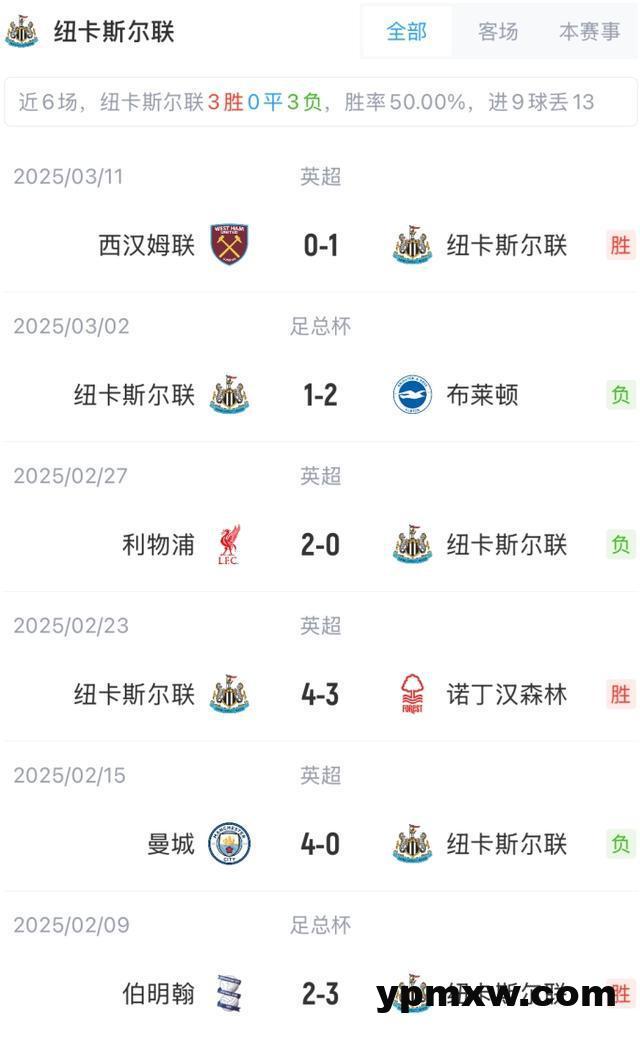Select the 客场 filter tab
This screenshot has height=1038, width=640.
[498, 32]
